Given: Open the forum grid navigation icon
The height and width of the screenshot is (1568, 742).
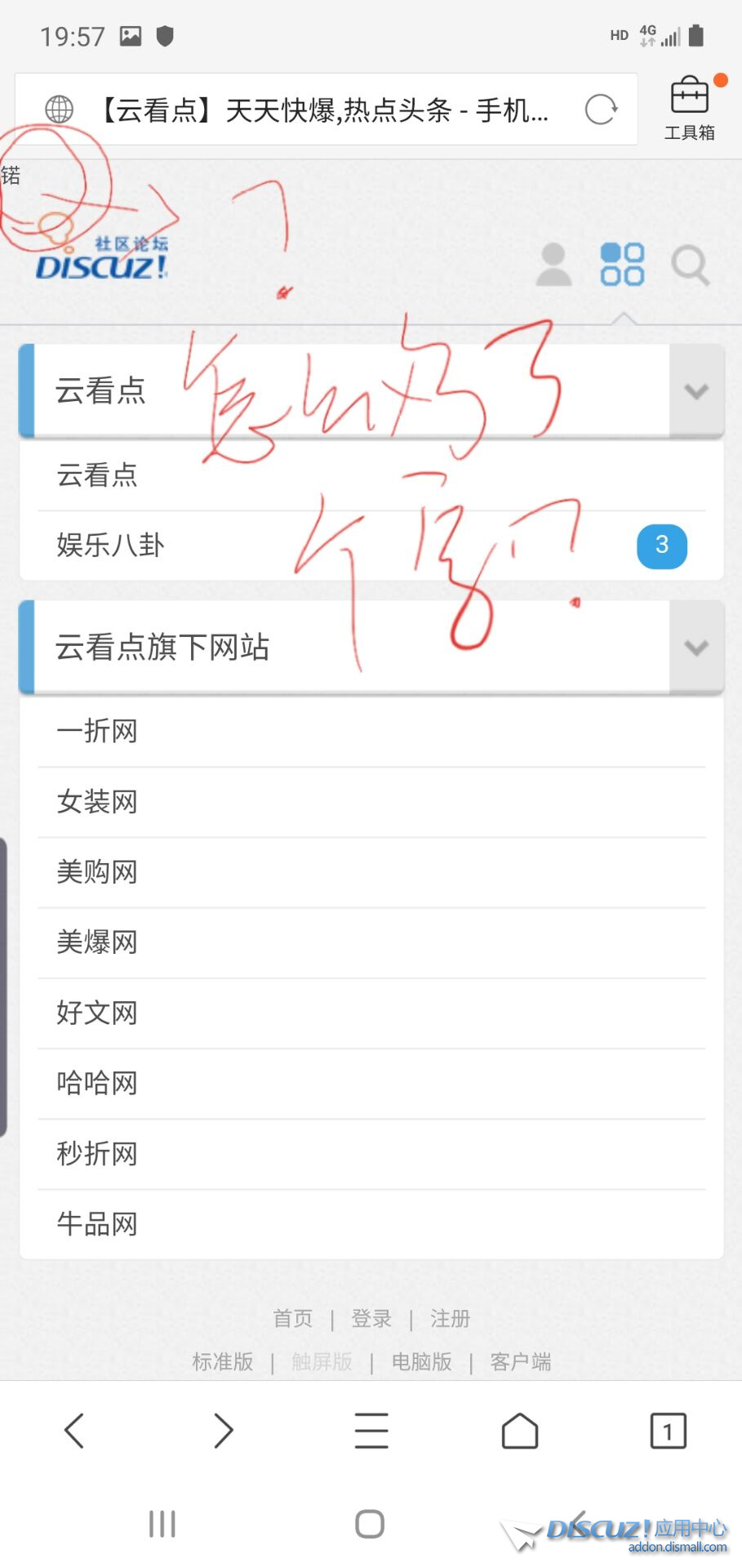Looking at the screenshot, I should [x=622, y=265].
